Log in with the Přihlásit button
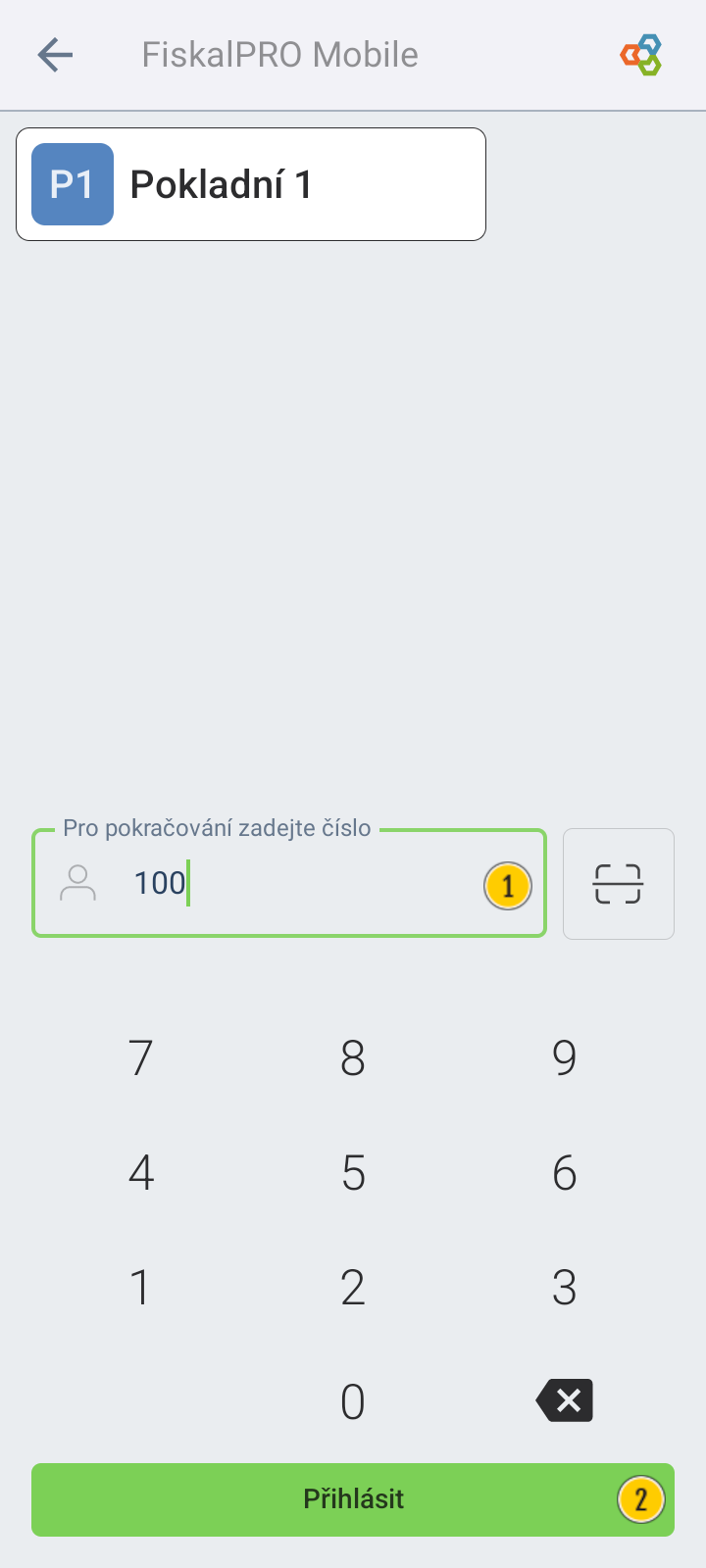 353,1499
